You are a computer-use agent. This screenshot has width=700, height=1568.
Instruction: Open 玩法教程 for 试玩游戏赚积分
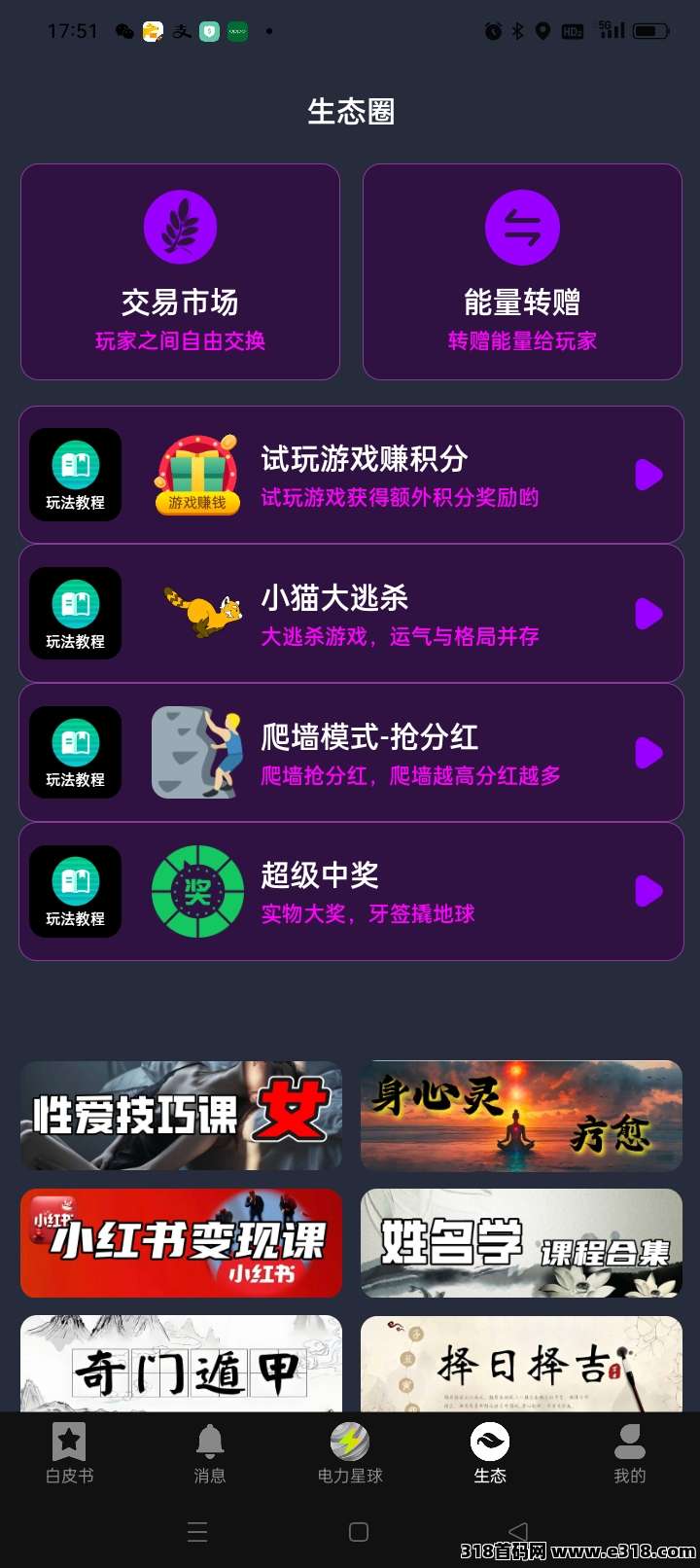click(x=75, y=475)
